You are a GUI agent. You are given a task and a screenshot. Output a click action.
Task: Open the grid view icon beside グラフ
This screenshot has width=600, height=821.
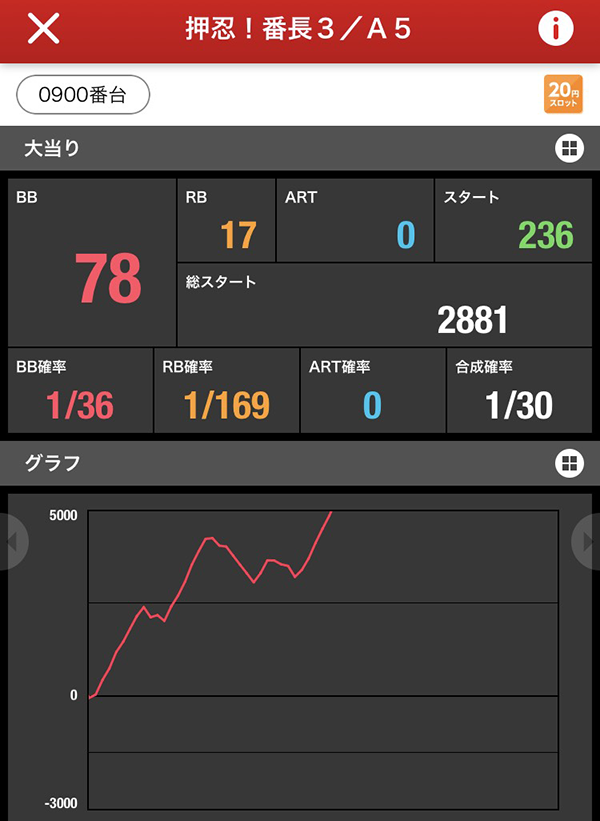click(568, 463)
